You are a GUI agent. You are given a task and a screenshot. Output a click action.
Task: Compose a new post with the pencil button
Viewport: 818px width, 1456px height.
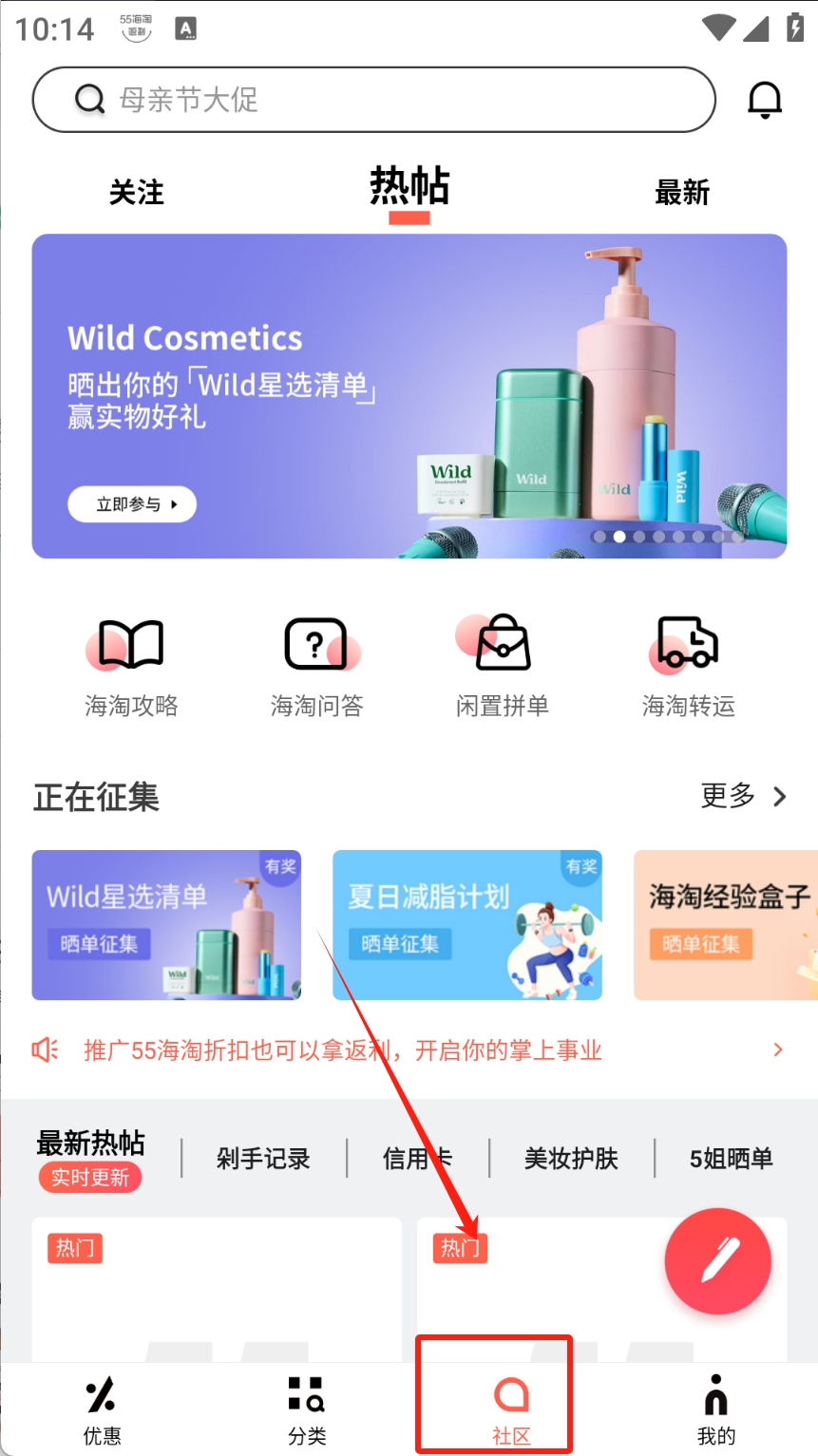tap(717, 1260)
